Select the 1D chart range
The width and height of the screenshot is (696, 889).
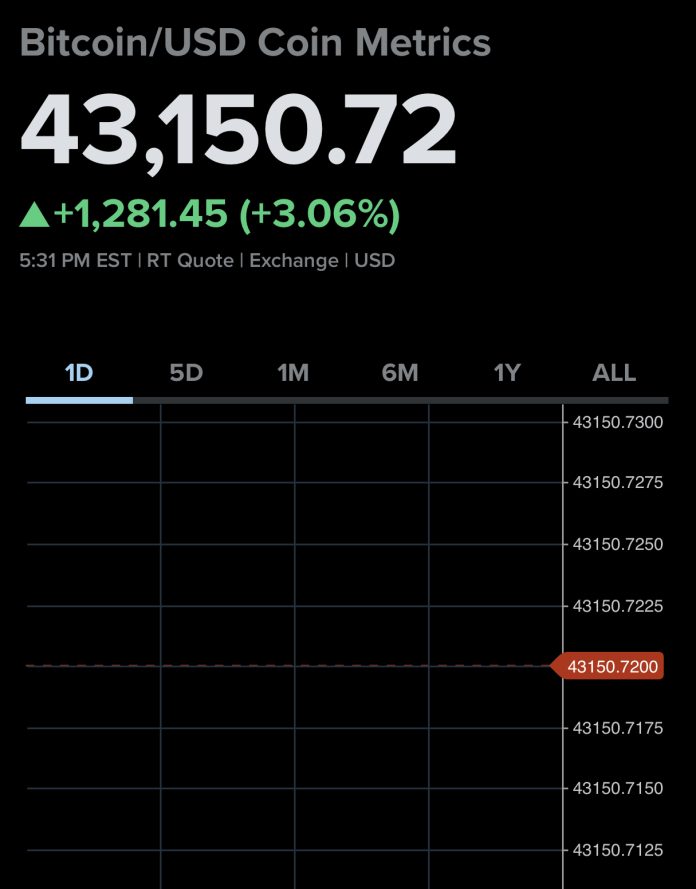[x=79, y=373]
